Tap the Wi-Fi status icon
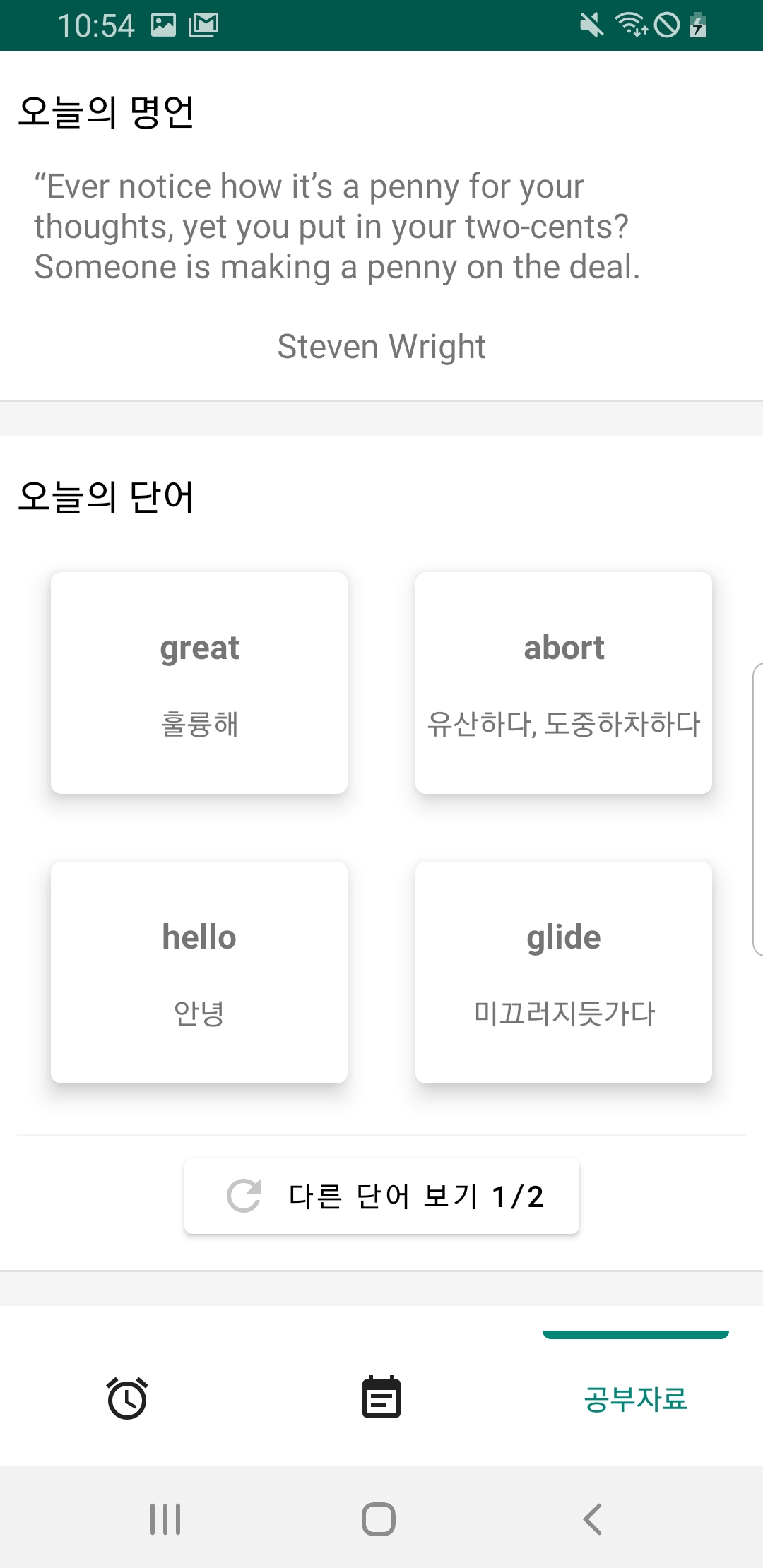The image size is (763, 1568). click(x=631, y=25)
